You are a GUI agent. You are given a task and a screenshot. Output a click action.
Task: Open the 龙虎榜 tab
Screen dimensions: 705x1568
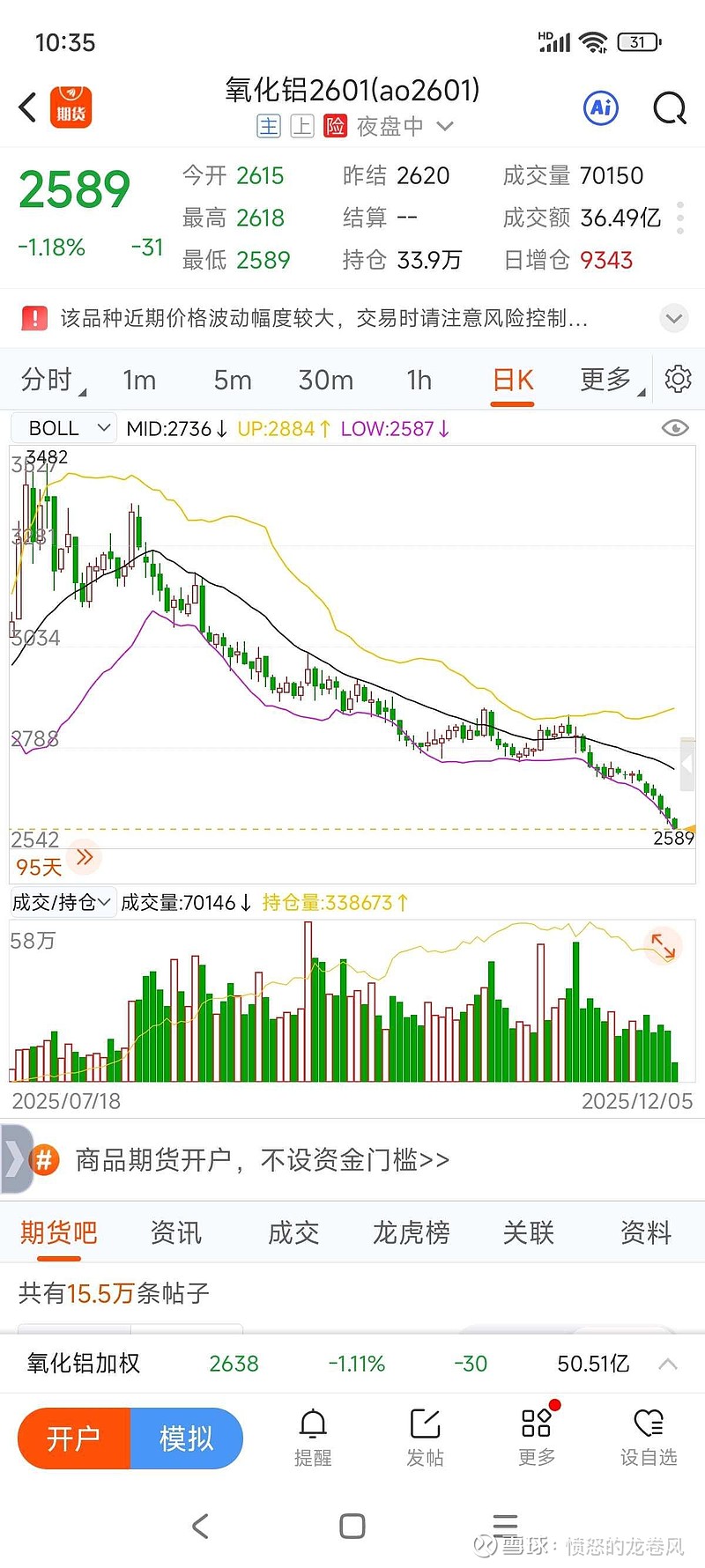click(x=410, y=1233)
